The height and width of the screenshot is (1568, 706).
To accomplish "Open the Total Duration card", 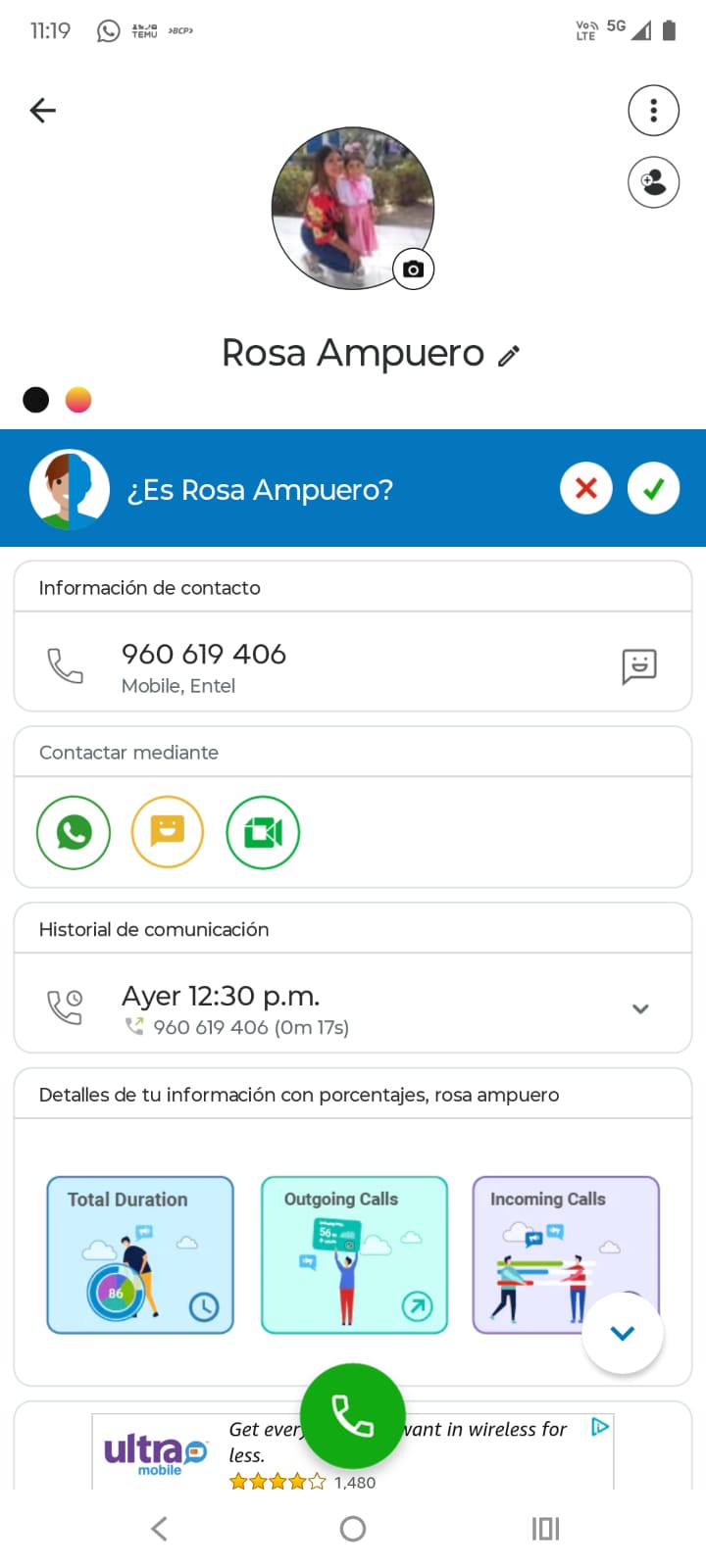I will coord(140,1255).
